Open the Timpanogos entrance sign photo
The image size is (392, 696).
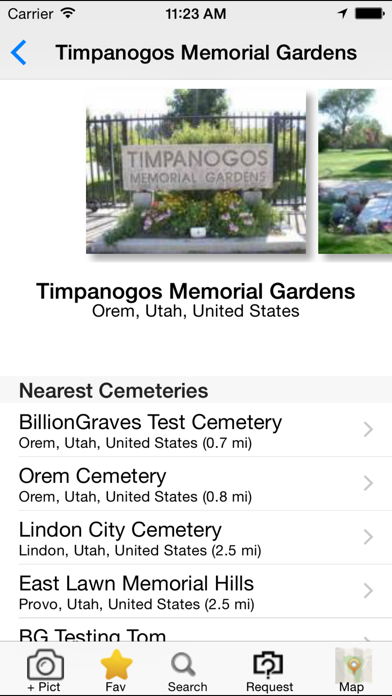click(196, 171)
